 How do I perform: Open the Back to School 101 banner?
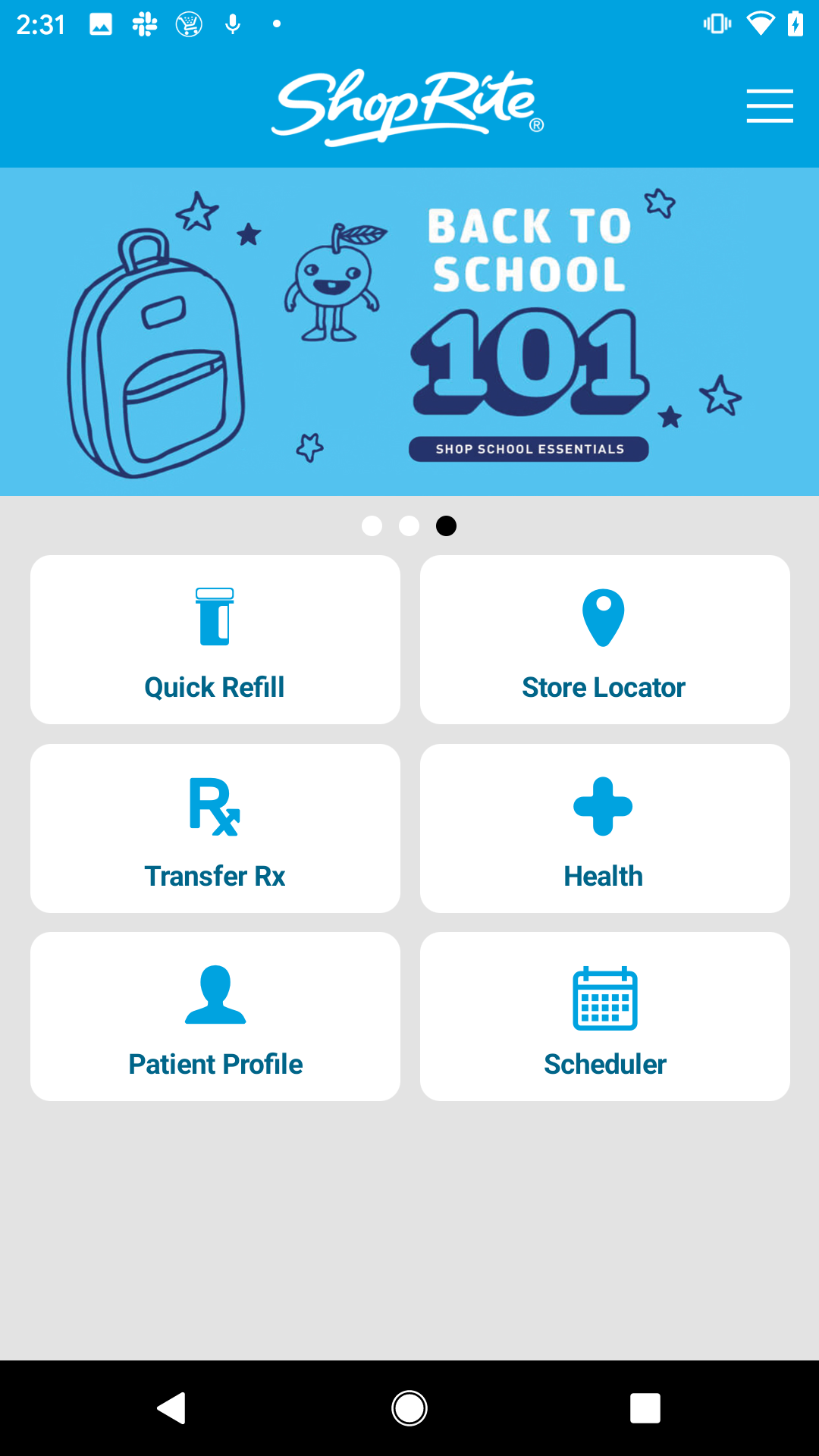click(x=409, y=331)
